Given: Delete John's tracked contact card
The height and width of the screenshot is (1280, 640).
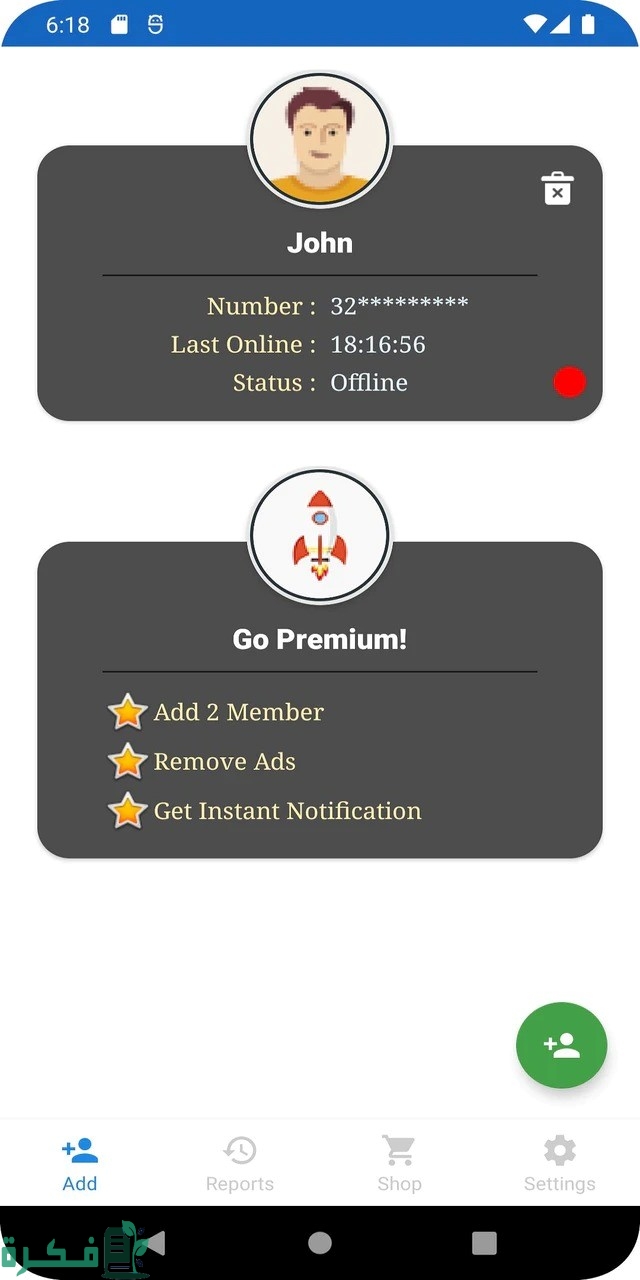Looking at the screenshot, I should pyautogui.click(x=557, y=188).
